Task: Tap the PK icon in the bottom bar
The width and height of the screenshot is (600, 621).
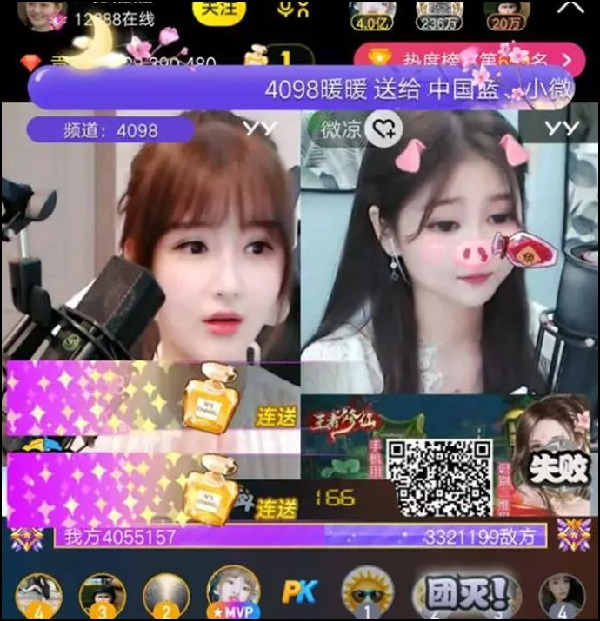Action: pos(299,592)
